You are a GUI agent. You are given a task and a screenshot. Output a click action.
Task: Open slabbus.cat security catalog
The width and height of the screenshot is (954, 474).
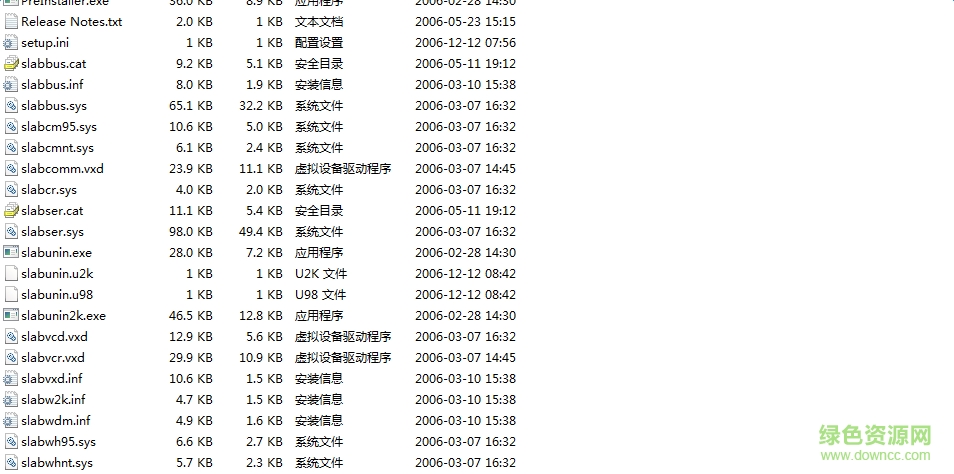tap(53, 63)
